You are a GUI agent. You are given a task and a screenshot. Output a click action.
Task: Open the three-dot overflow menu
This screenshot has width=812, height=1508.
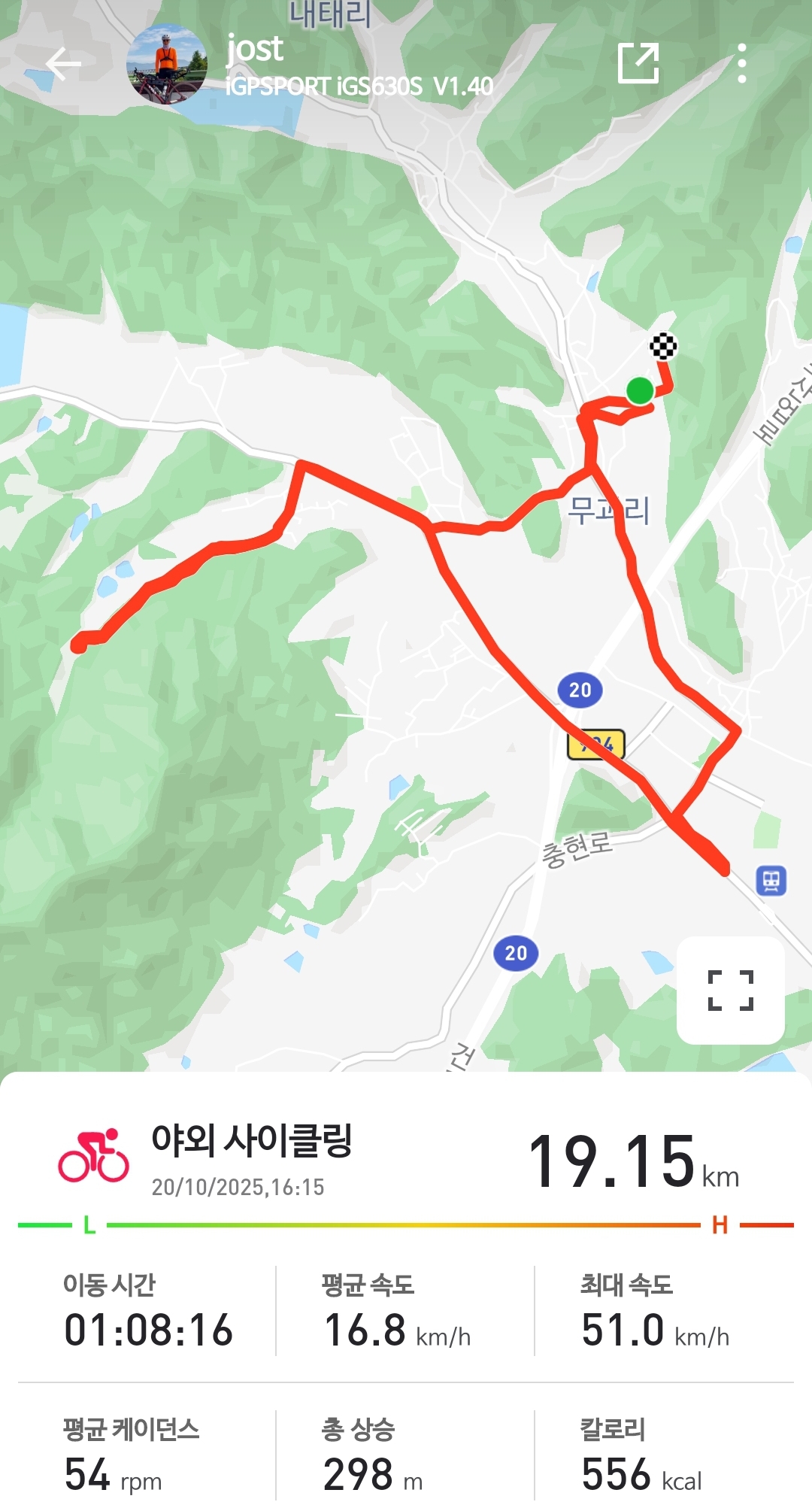tap(741, 63)
